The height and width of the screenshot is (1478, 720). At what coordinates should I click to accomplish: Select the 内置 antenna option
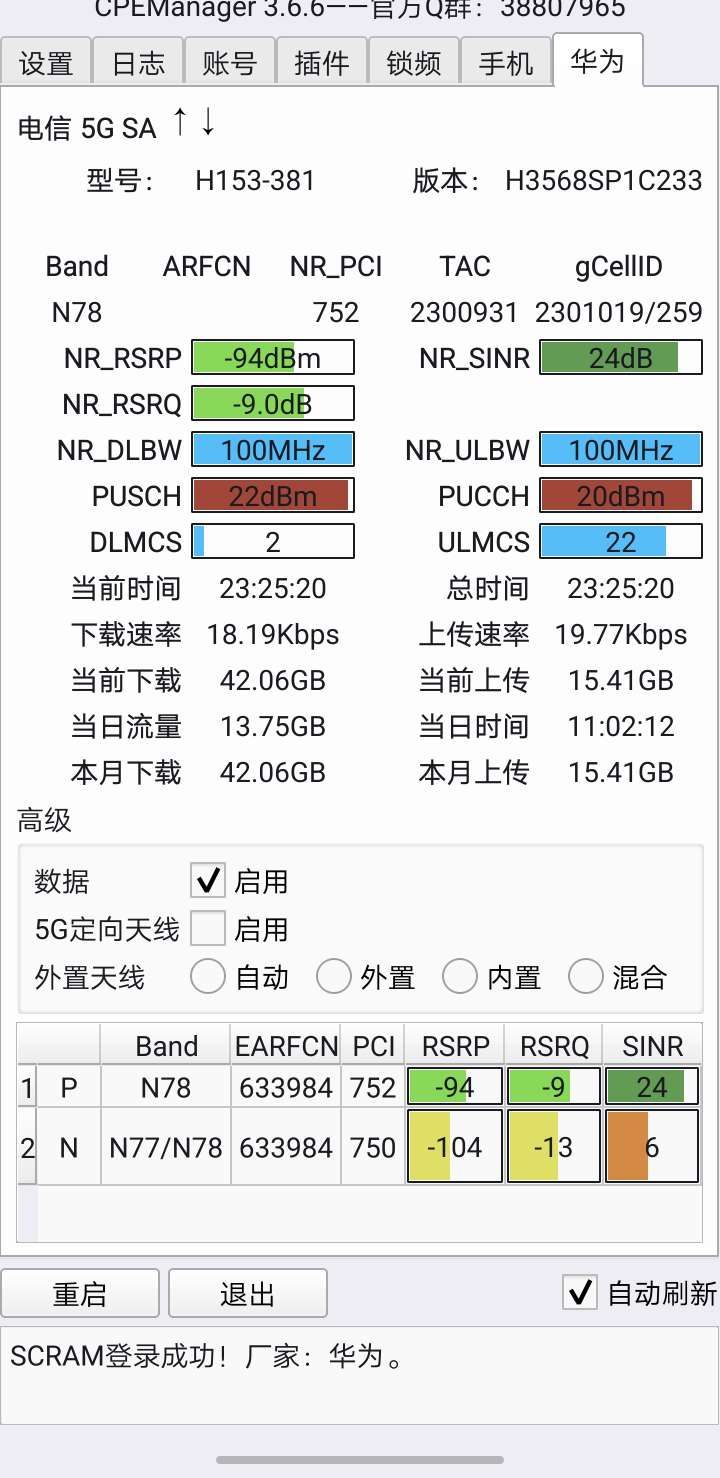click(459, 976)
